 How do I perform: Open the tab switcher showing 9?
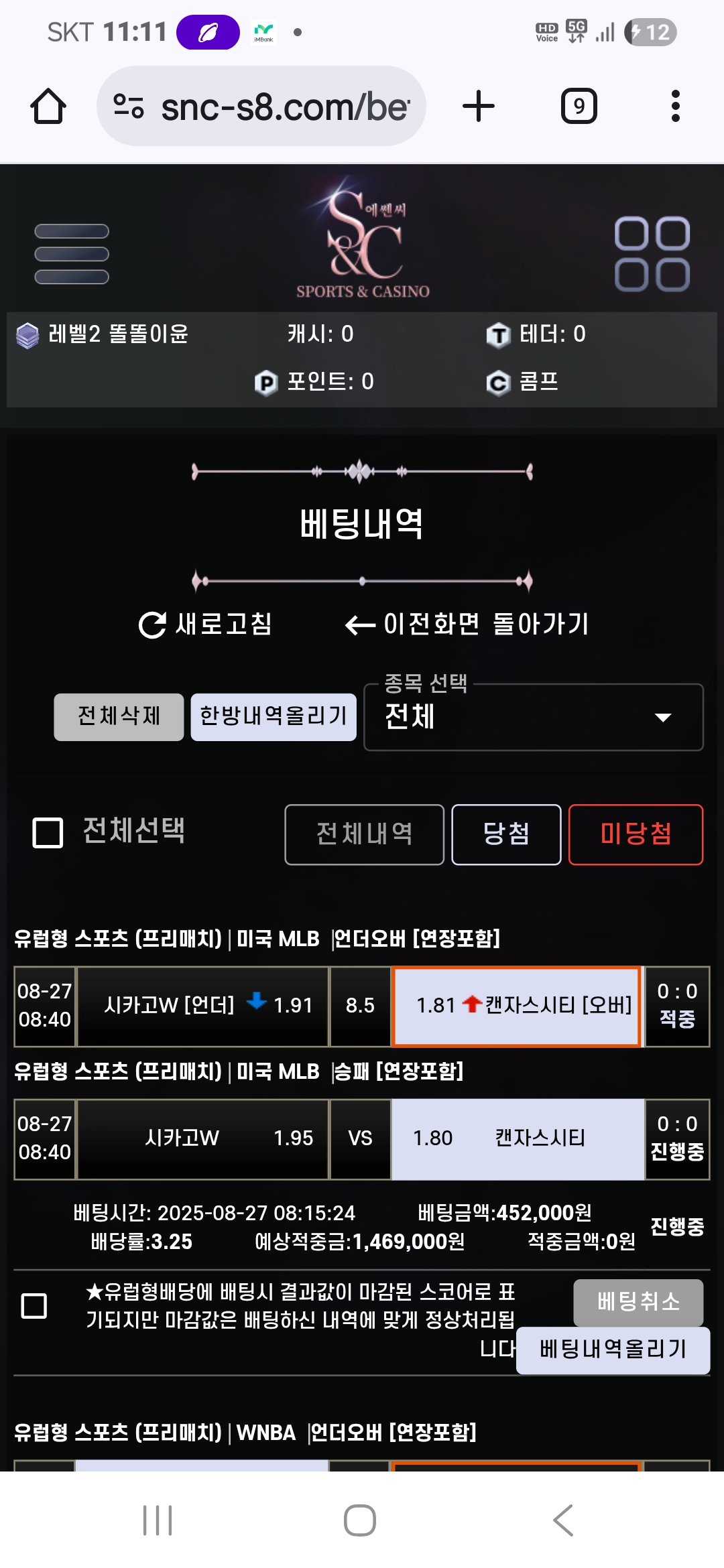coord(579,106)
